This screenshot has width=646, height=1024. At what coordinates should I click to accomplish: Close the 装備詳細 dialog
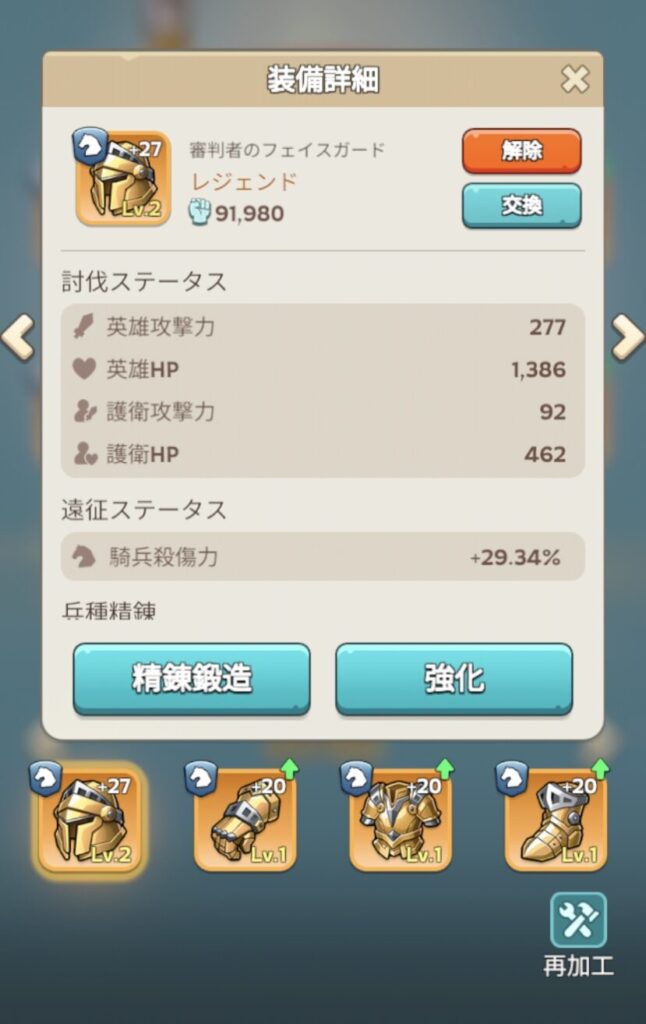(x=575, y=79)
